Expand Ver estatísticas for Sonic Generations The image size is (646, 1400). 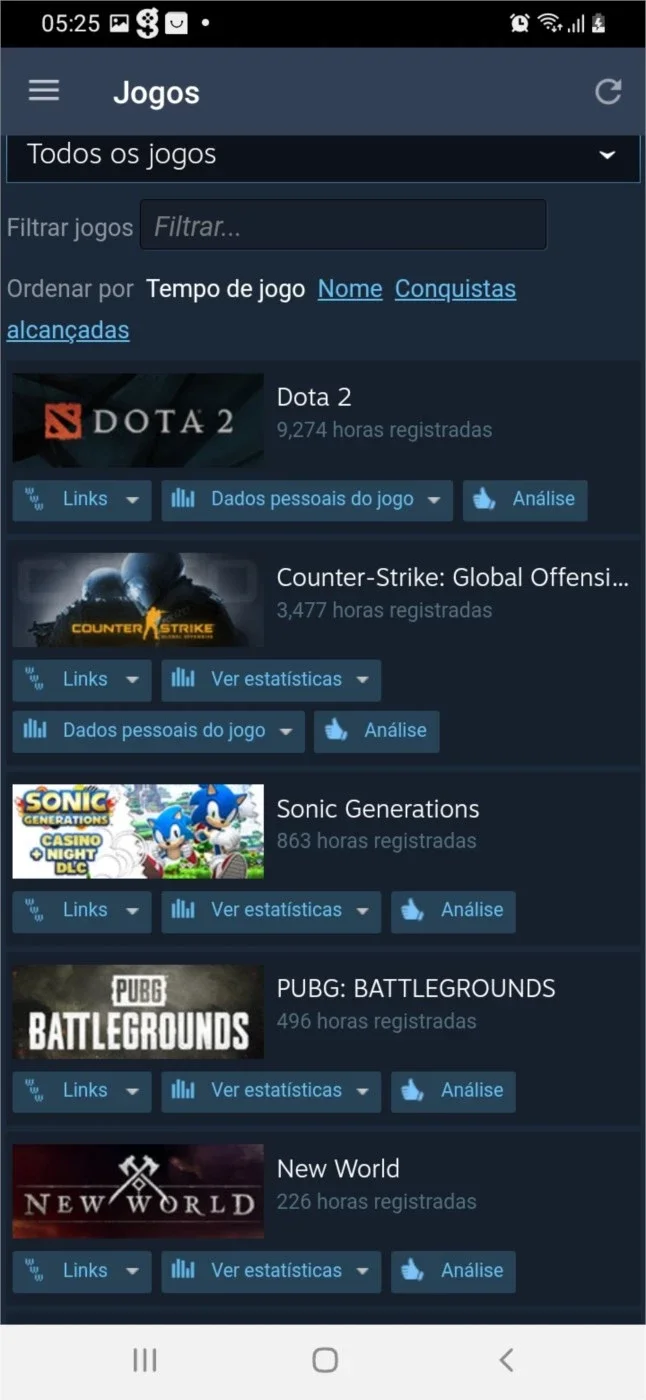pos(271,911)
